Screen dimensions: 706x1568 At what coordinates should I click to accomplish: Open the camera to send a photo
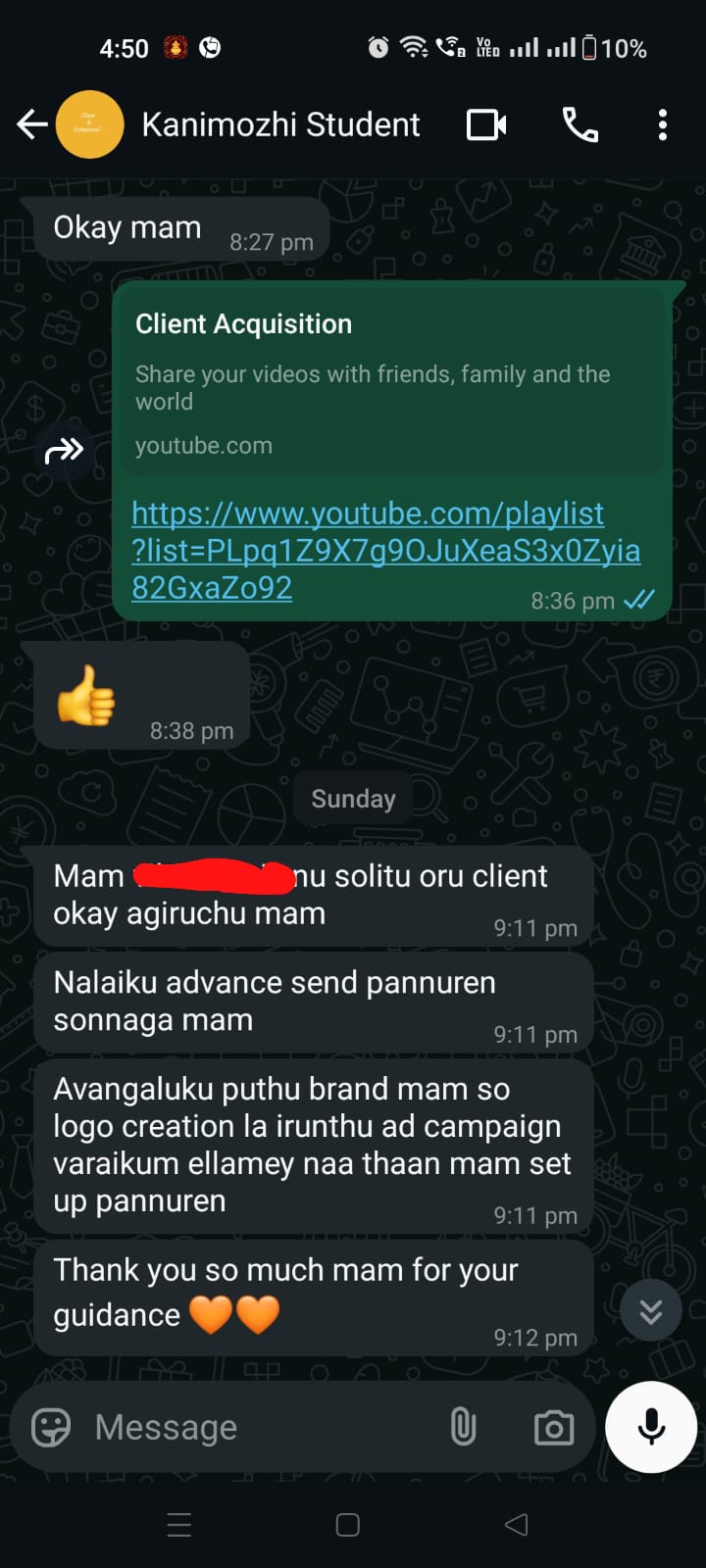click(x=554, y=1428)
